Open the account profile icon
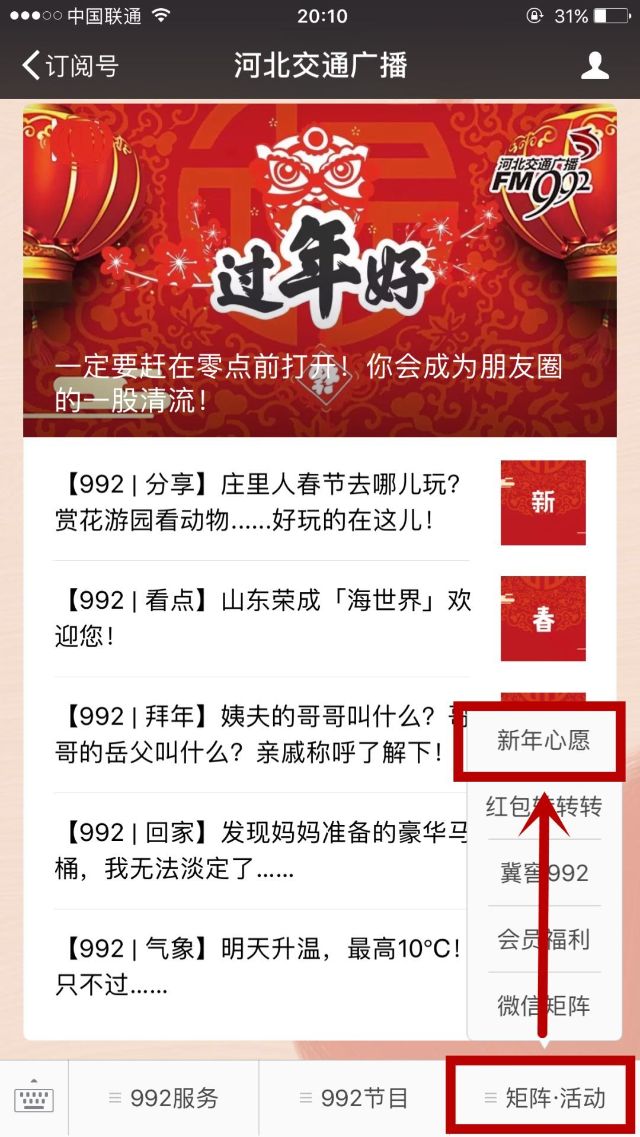640x1137 pixels. coord(595,66)
